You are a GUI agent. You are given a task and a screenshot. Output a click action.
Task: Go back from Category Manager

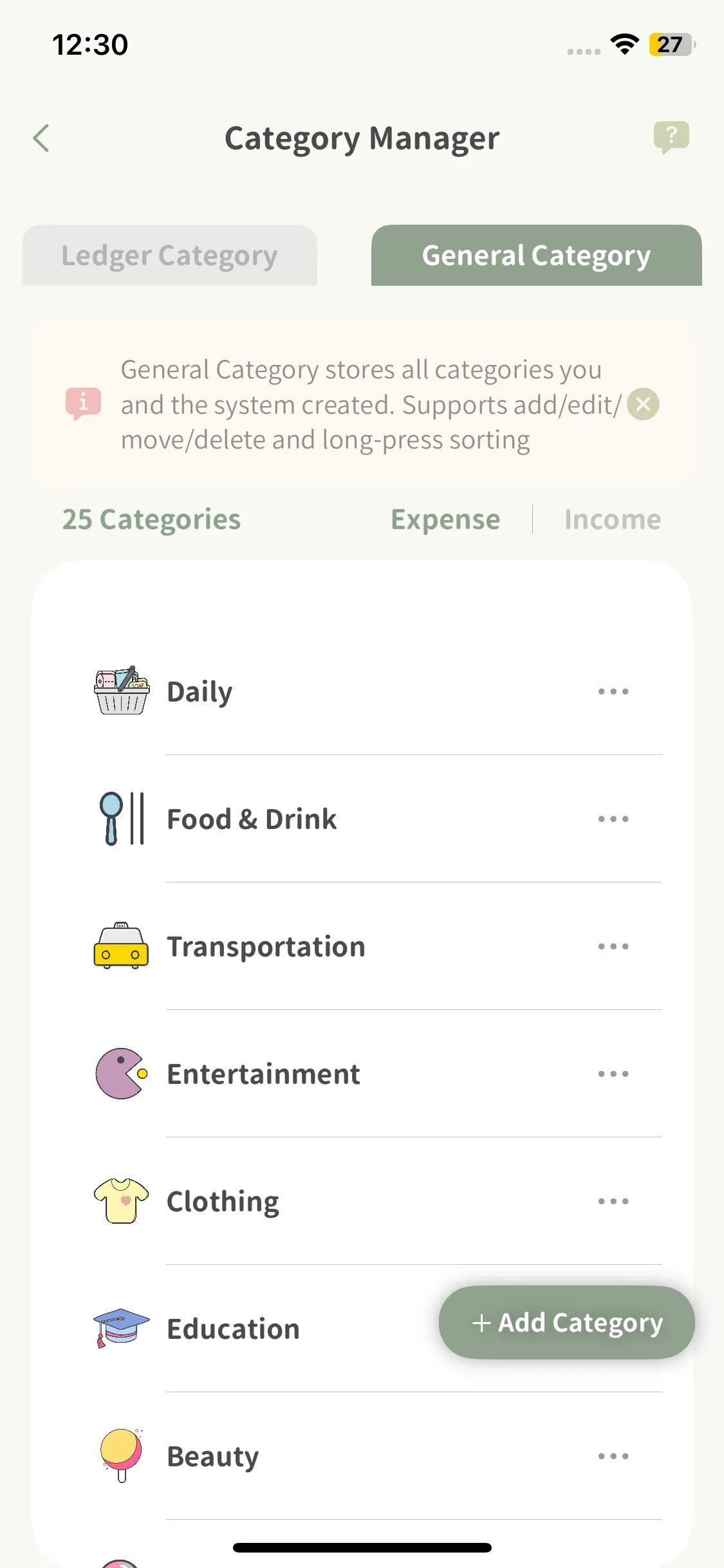point(41,138)
